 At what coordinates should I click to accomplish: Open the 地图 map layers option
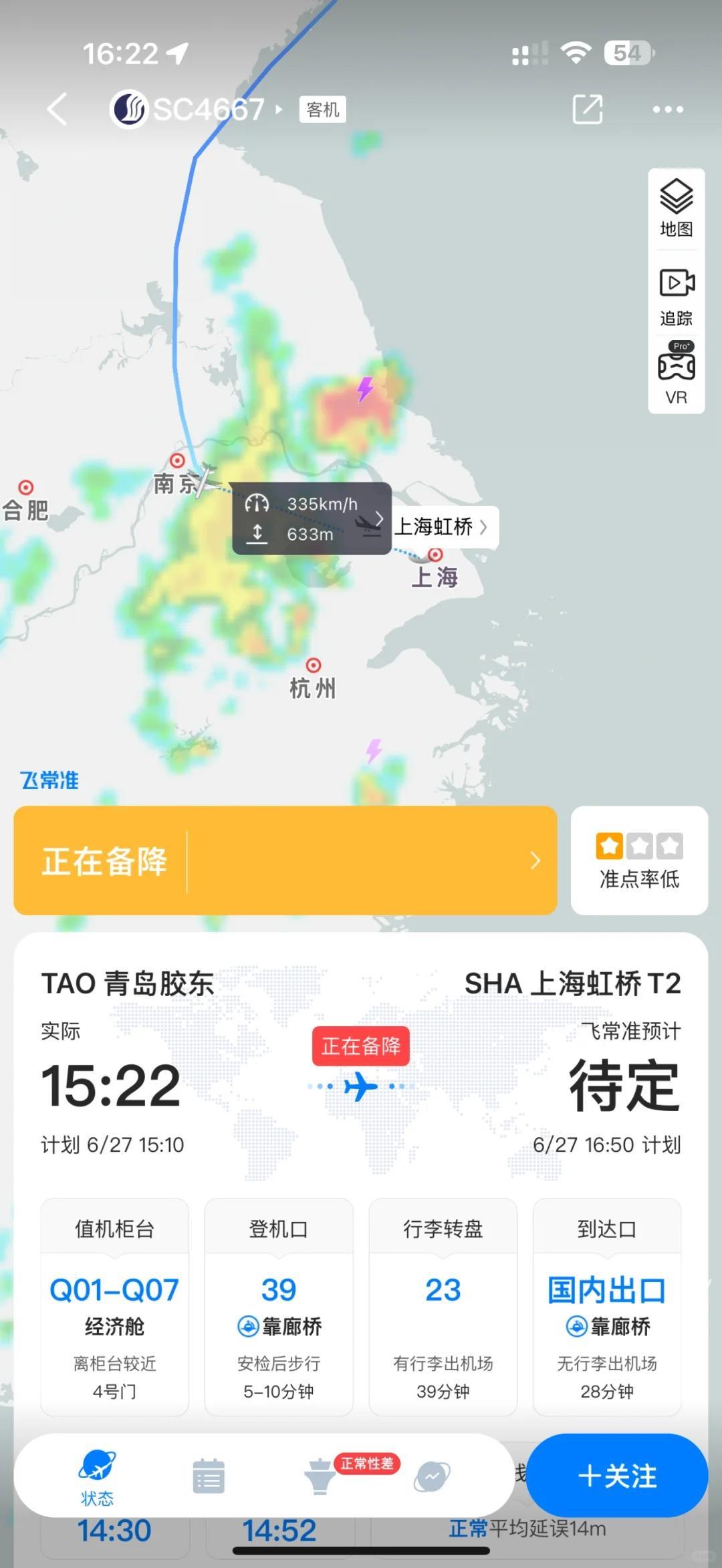(676, 208)
